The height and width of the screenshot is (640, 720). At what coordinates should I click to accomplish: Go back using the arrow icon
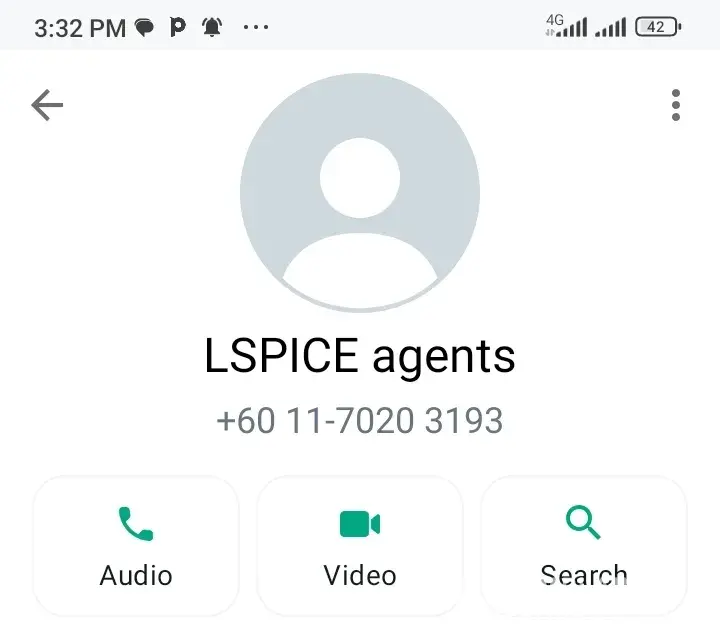47,105
